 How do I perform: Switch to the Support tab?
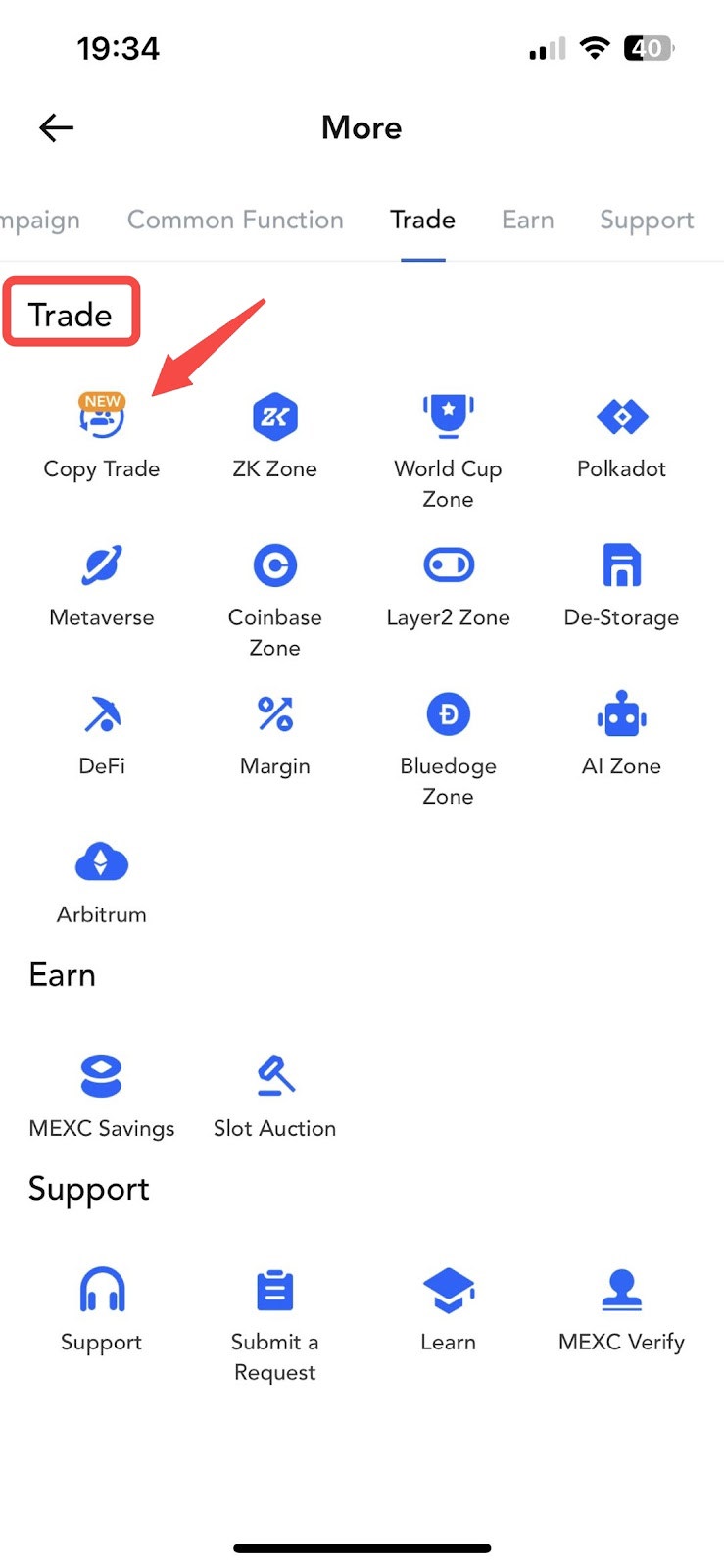coord(647,220)
